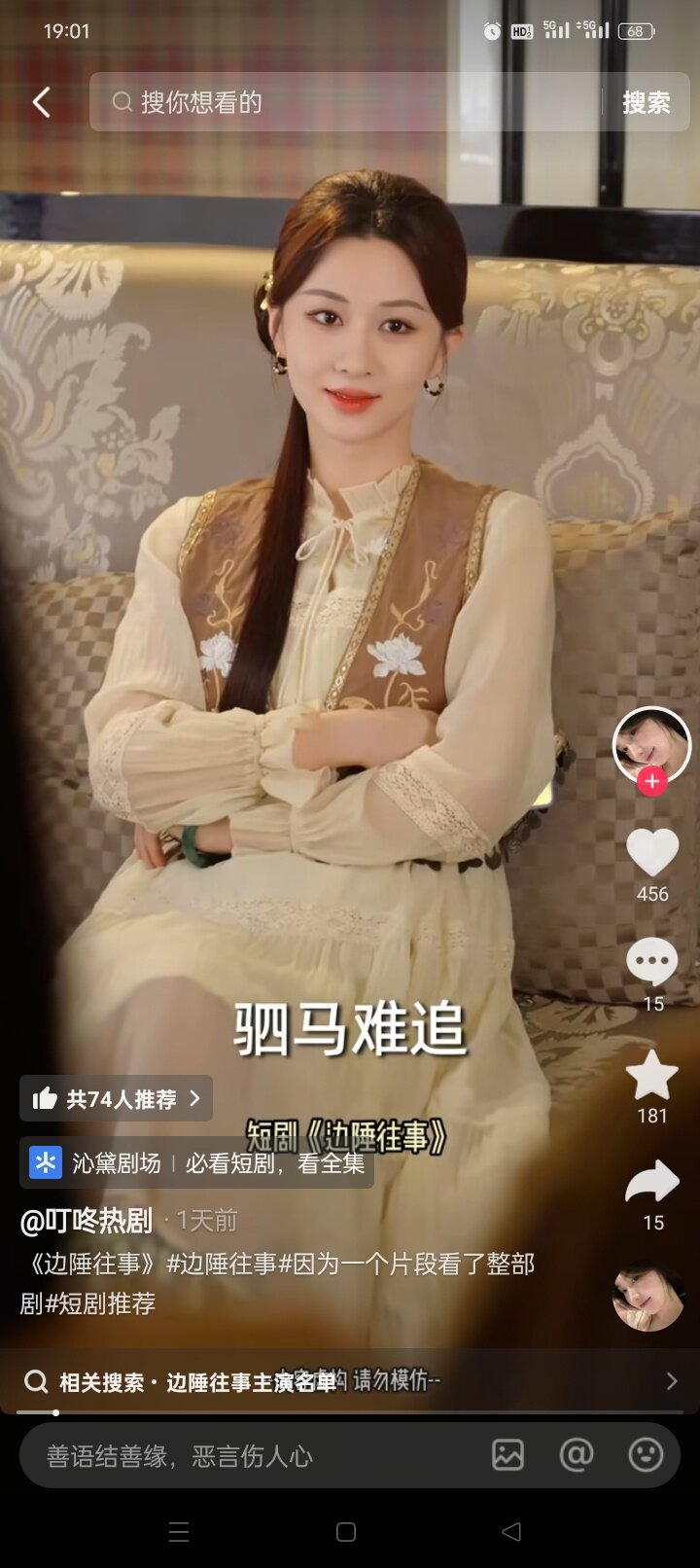Open the spinning music disc avatar
Viewport: 700px width, 1568px height.
648,1297
